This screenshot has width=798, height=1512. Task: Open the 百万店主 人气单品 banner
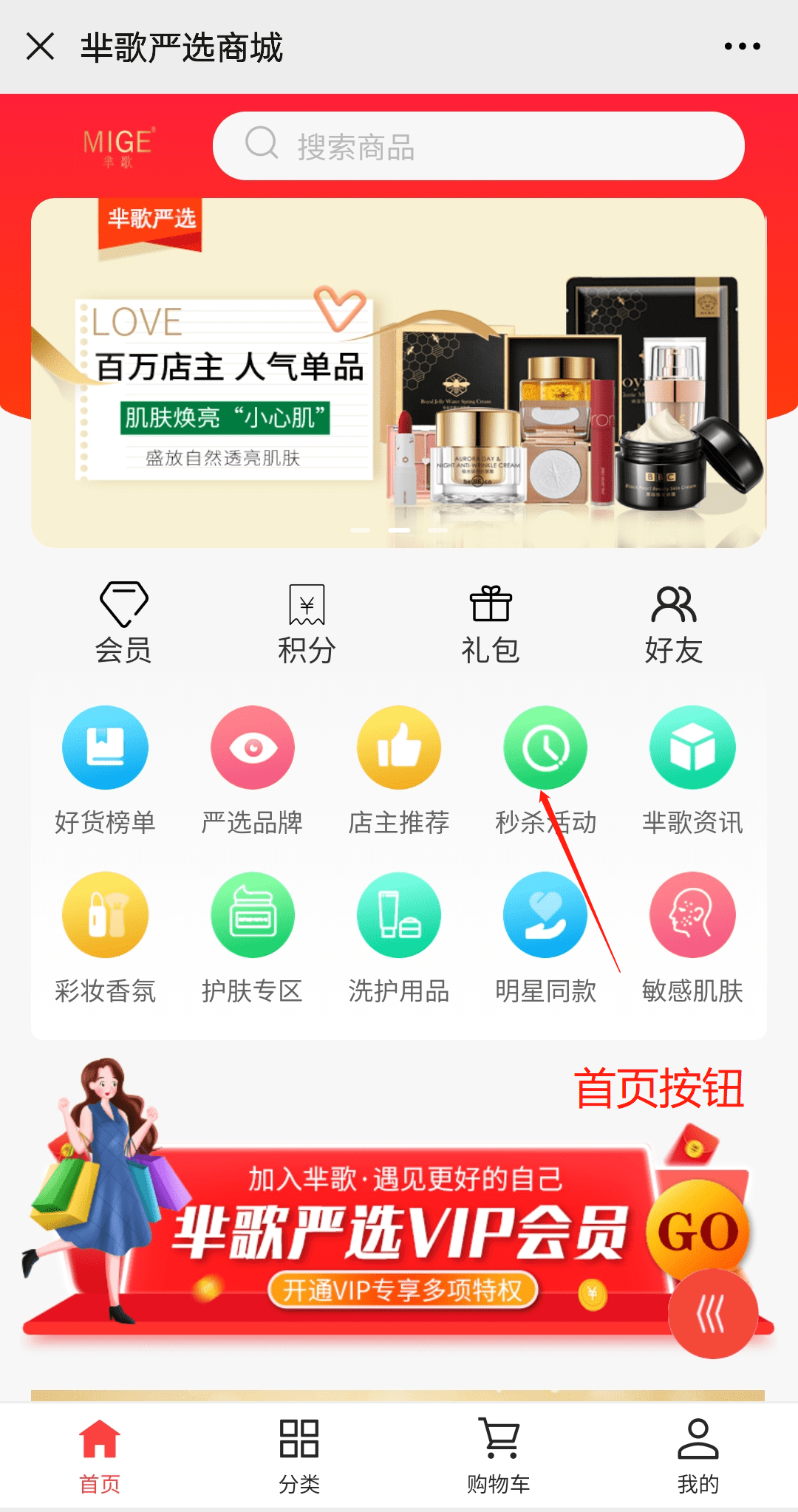click(398, 373)
